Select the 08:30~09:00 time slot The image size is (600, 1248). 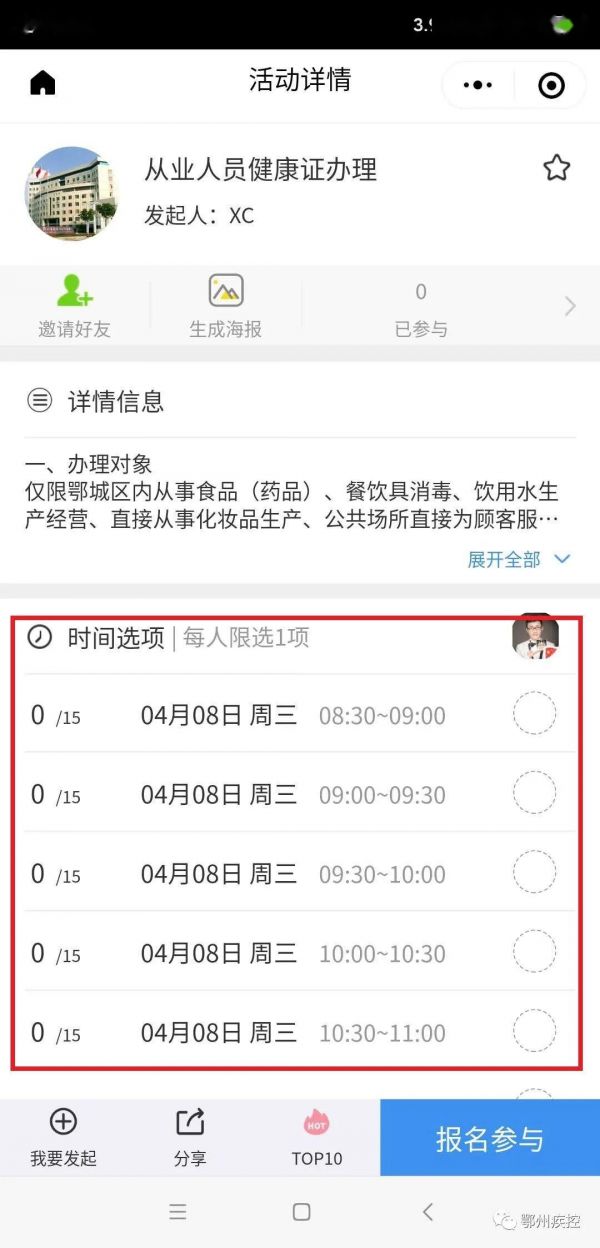pos(534,714)
